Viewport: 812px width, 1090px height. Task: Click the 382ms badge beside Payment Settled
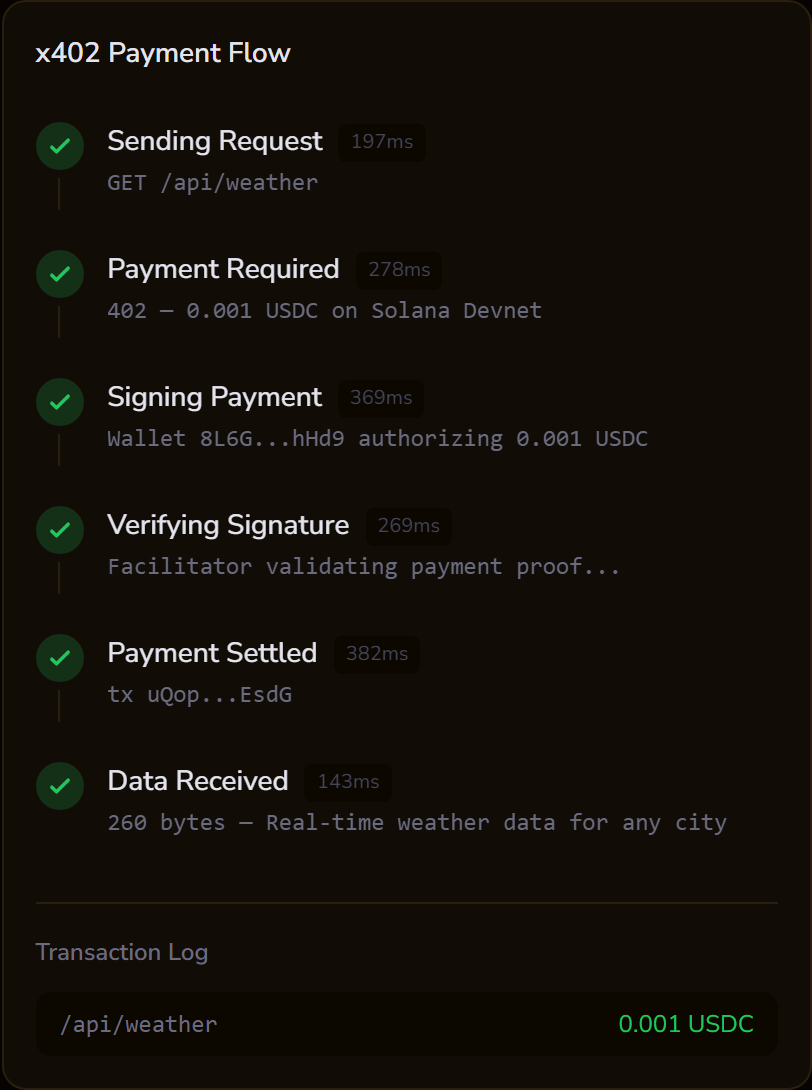coord(376,655)
